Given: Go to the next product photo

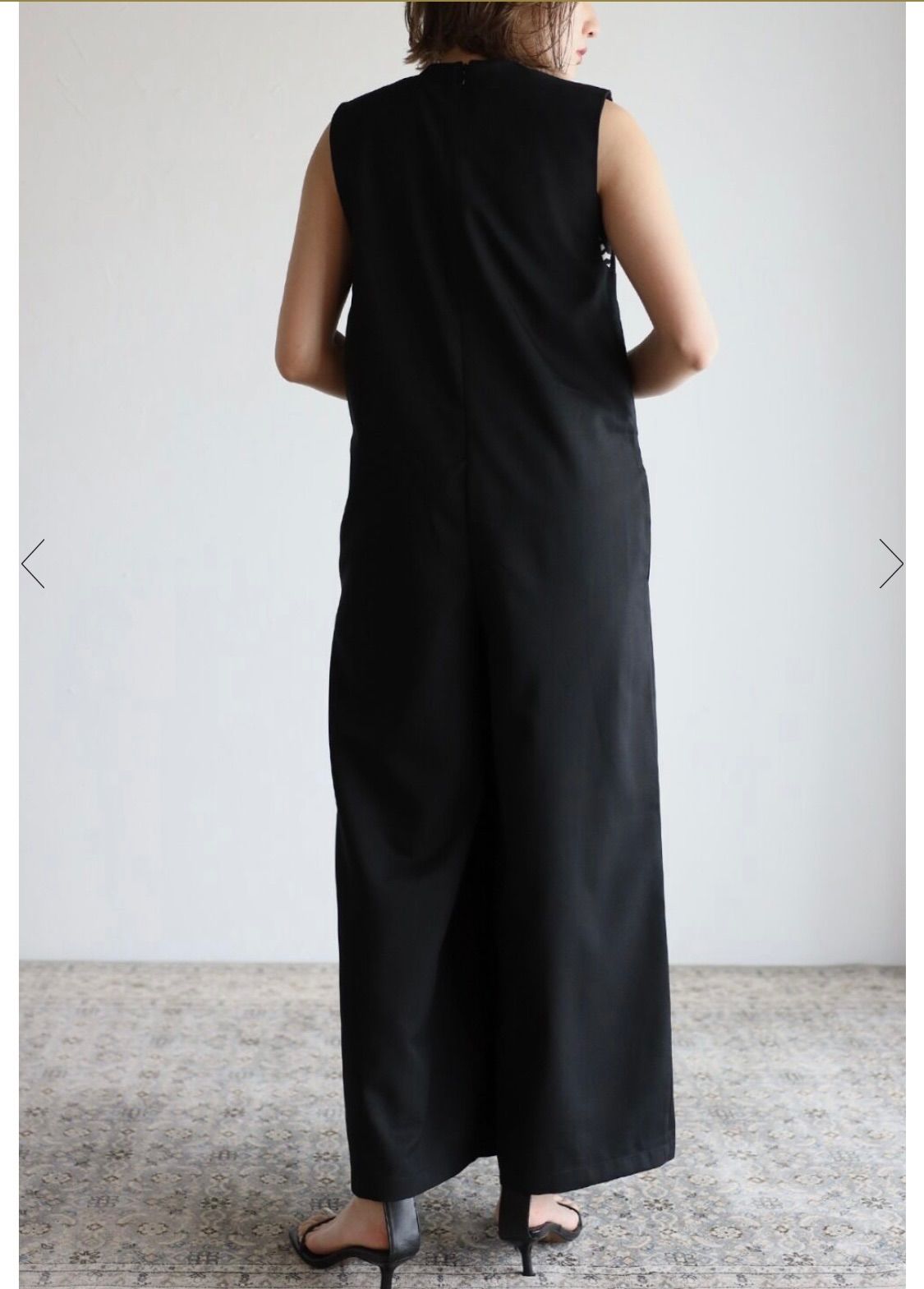Looking at the screenshot, I should 891,564.
